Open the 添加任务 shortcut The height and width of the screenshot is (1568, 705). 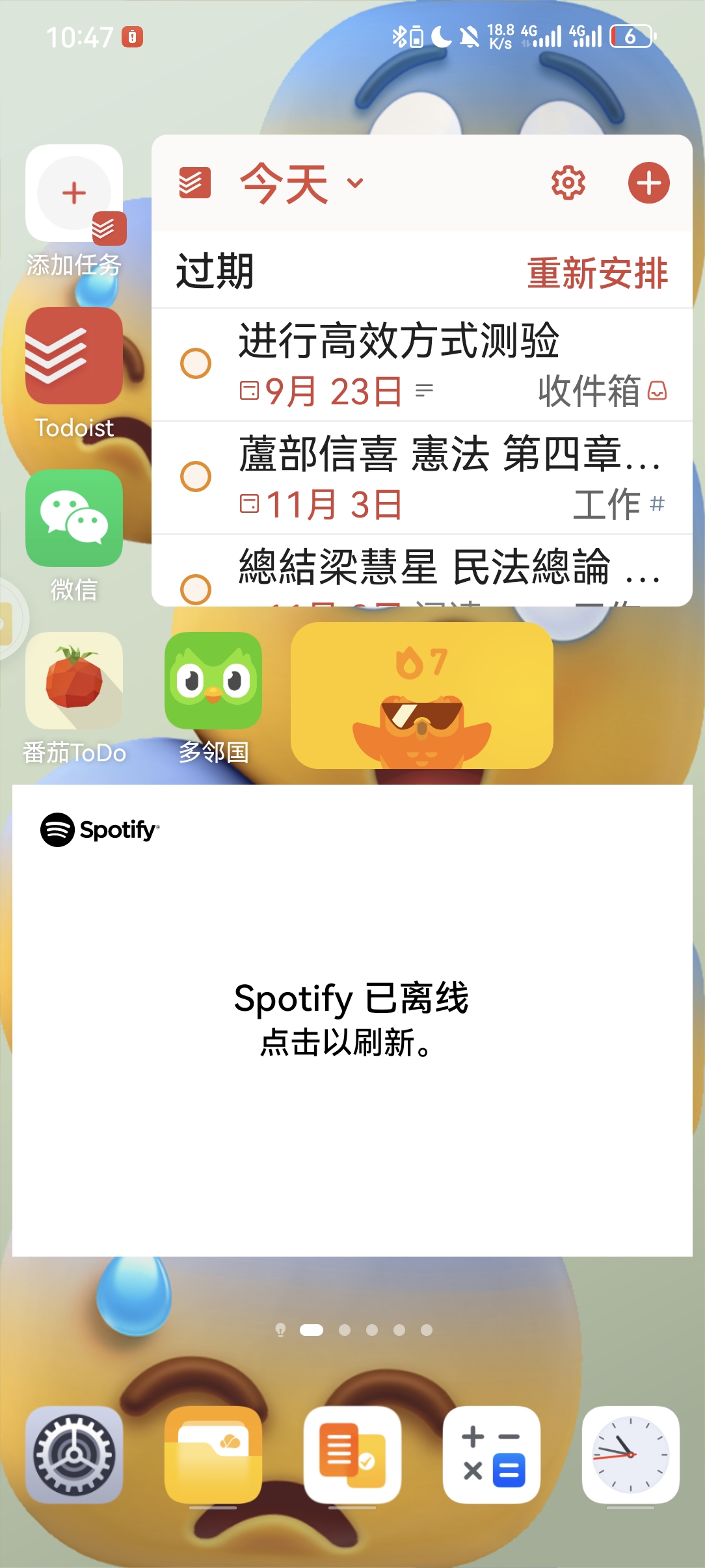click(74, 194)
